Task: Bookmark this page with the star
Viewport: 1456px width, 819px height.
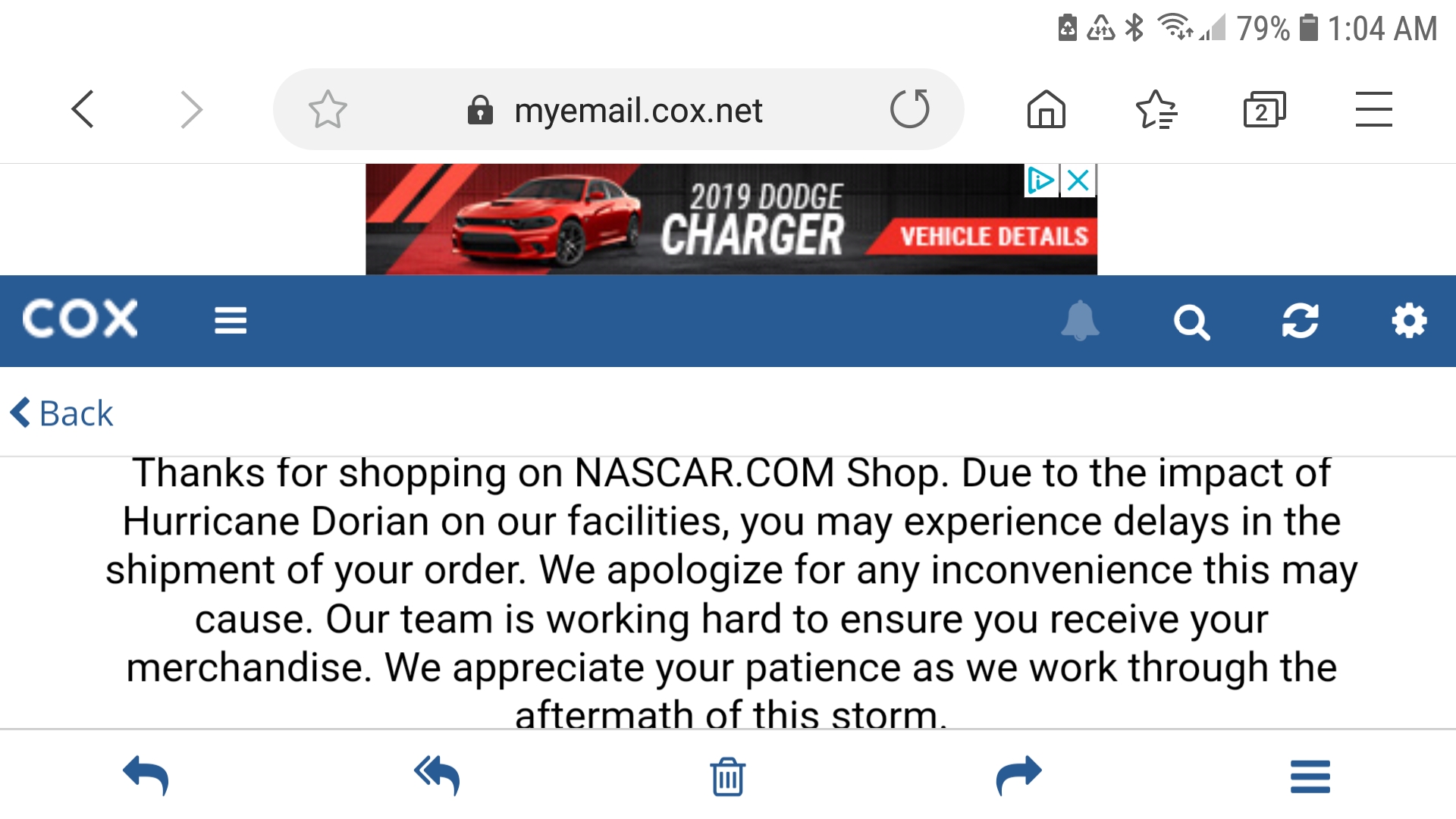Action: point(328,109)
